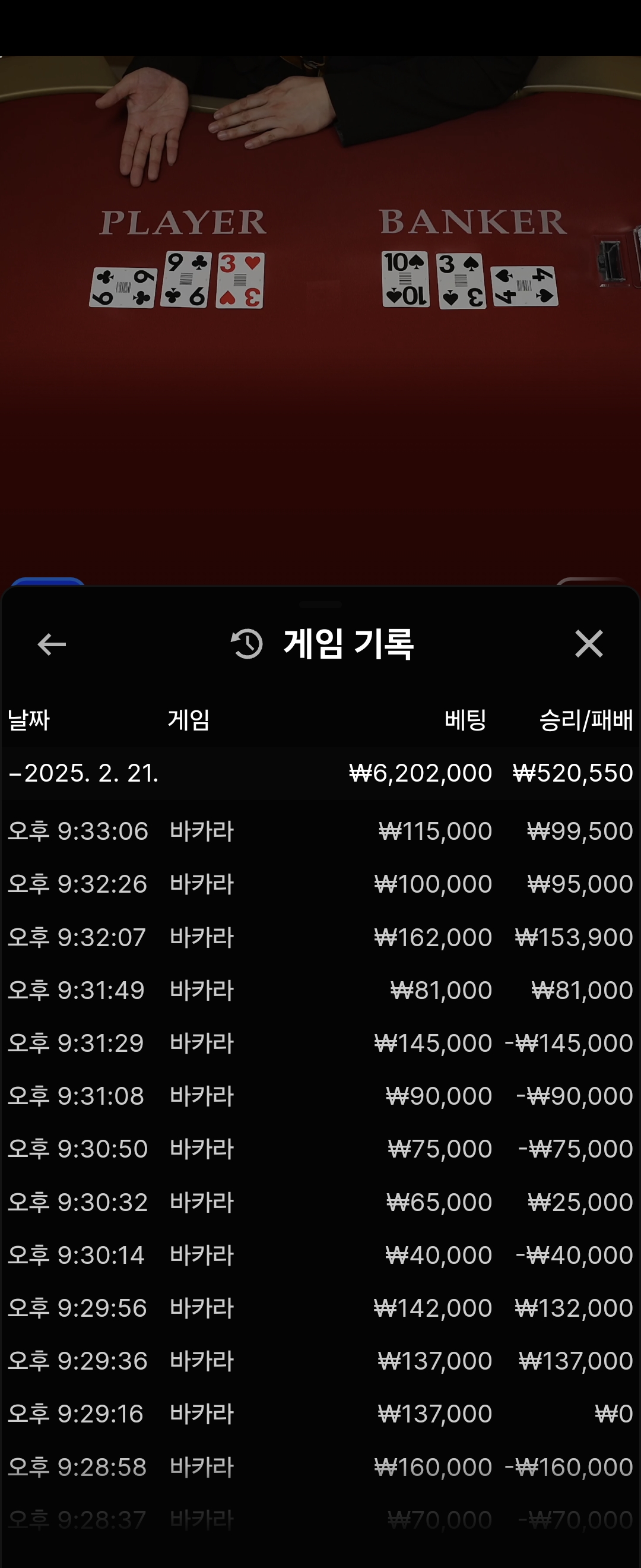
Task: Open the 오후 9:29:36 game record
Action: (x=320, y=1361)
